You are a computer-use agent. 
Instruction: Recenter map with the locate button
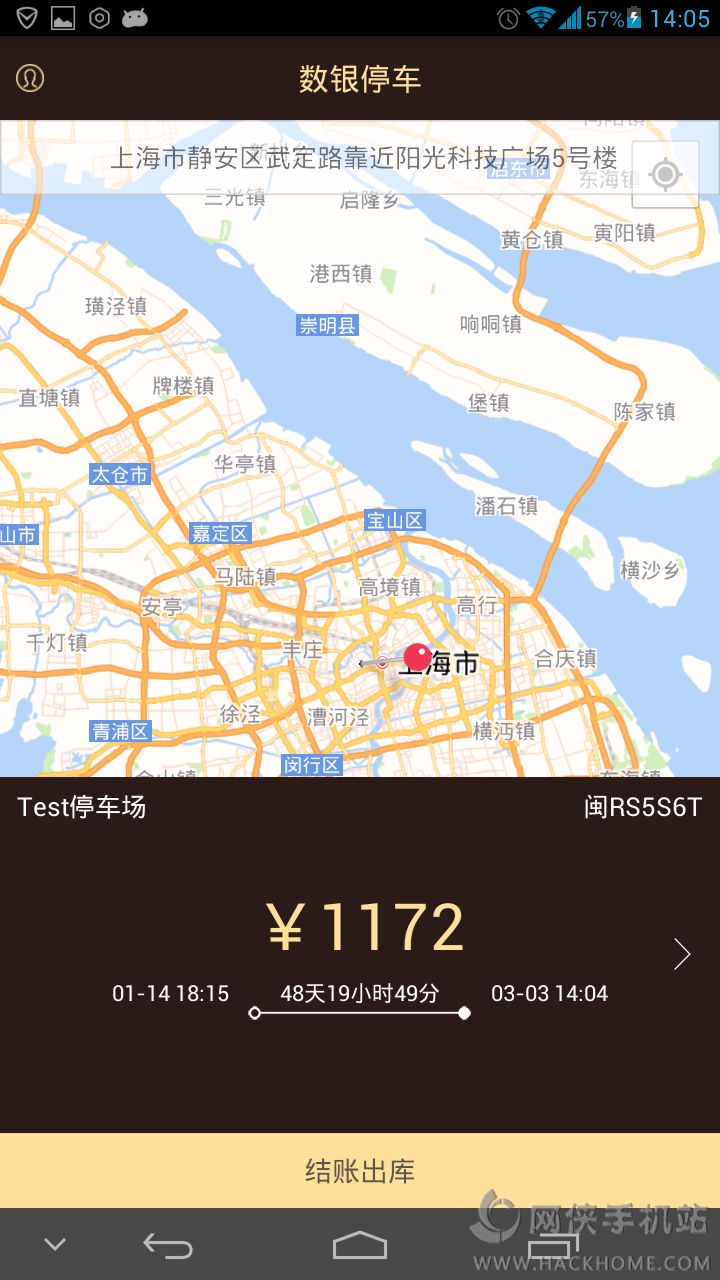pos(665,175)
